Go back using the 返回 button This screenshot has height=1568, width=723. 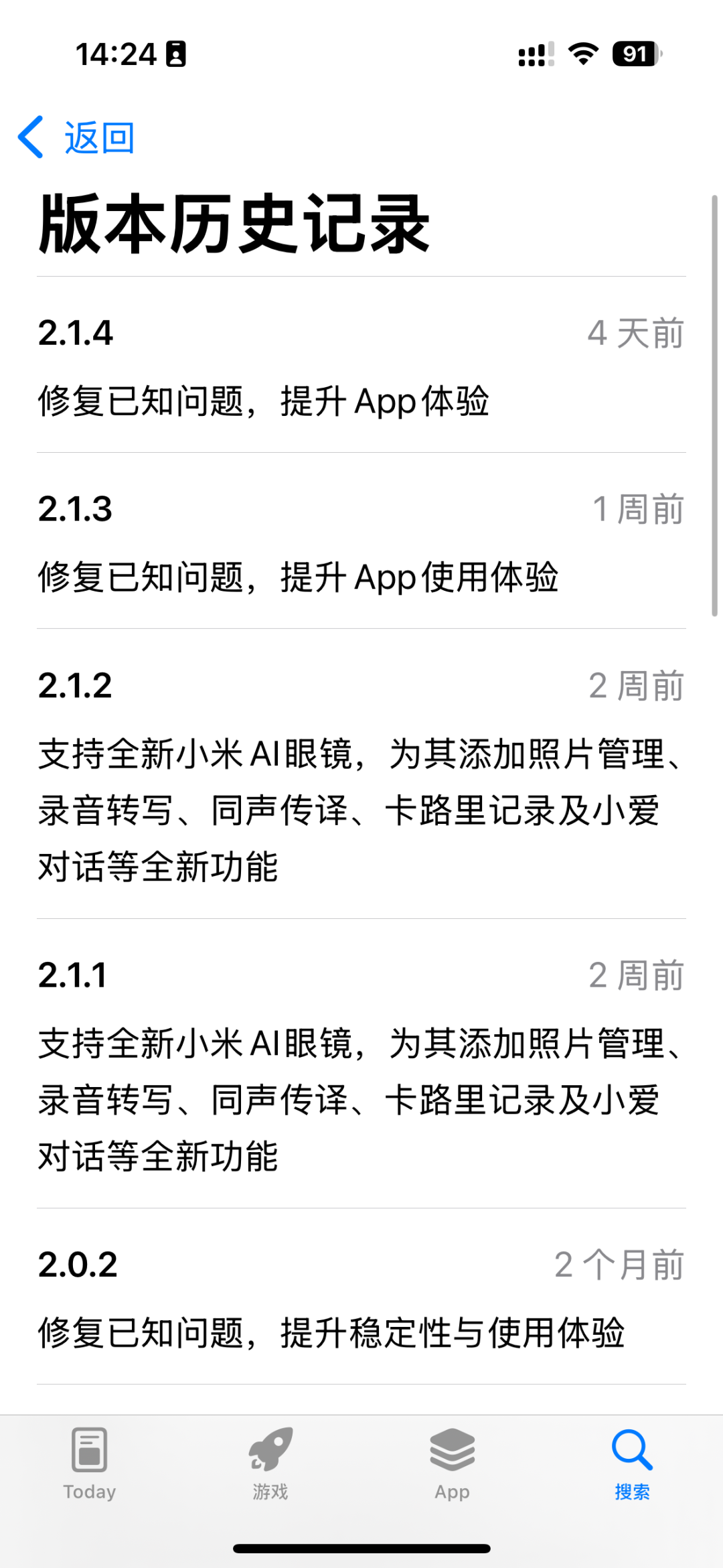point(76,138)
